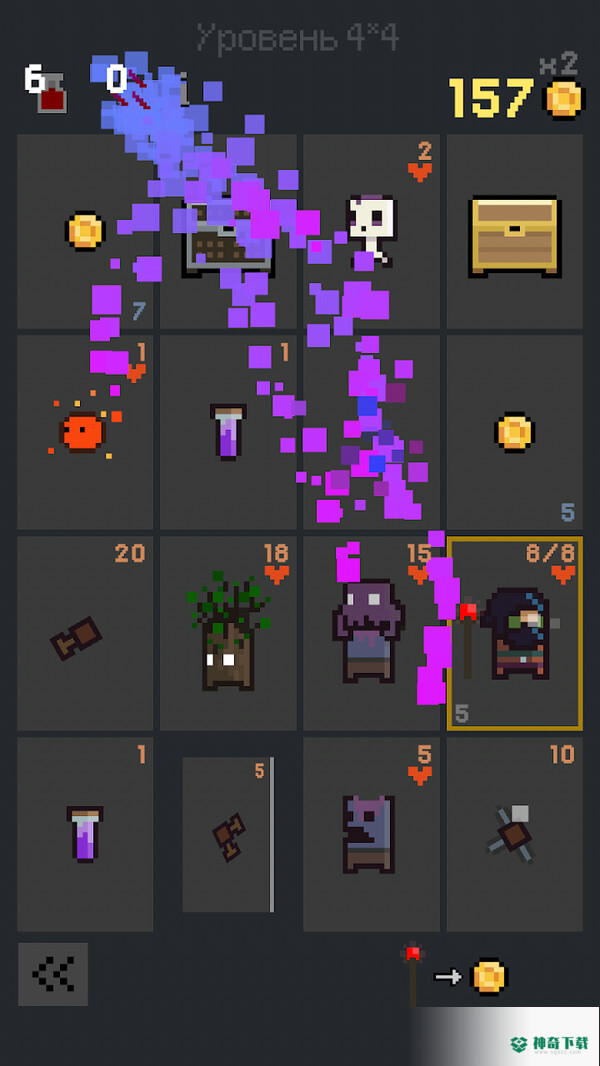Image resolution: width=600 pixels, height=1066 pixels.
Task: Sell the staff for a coin
Action: point(455,976)
